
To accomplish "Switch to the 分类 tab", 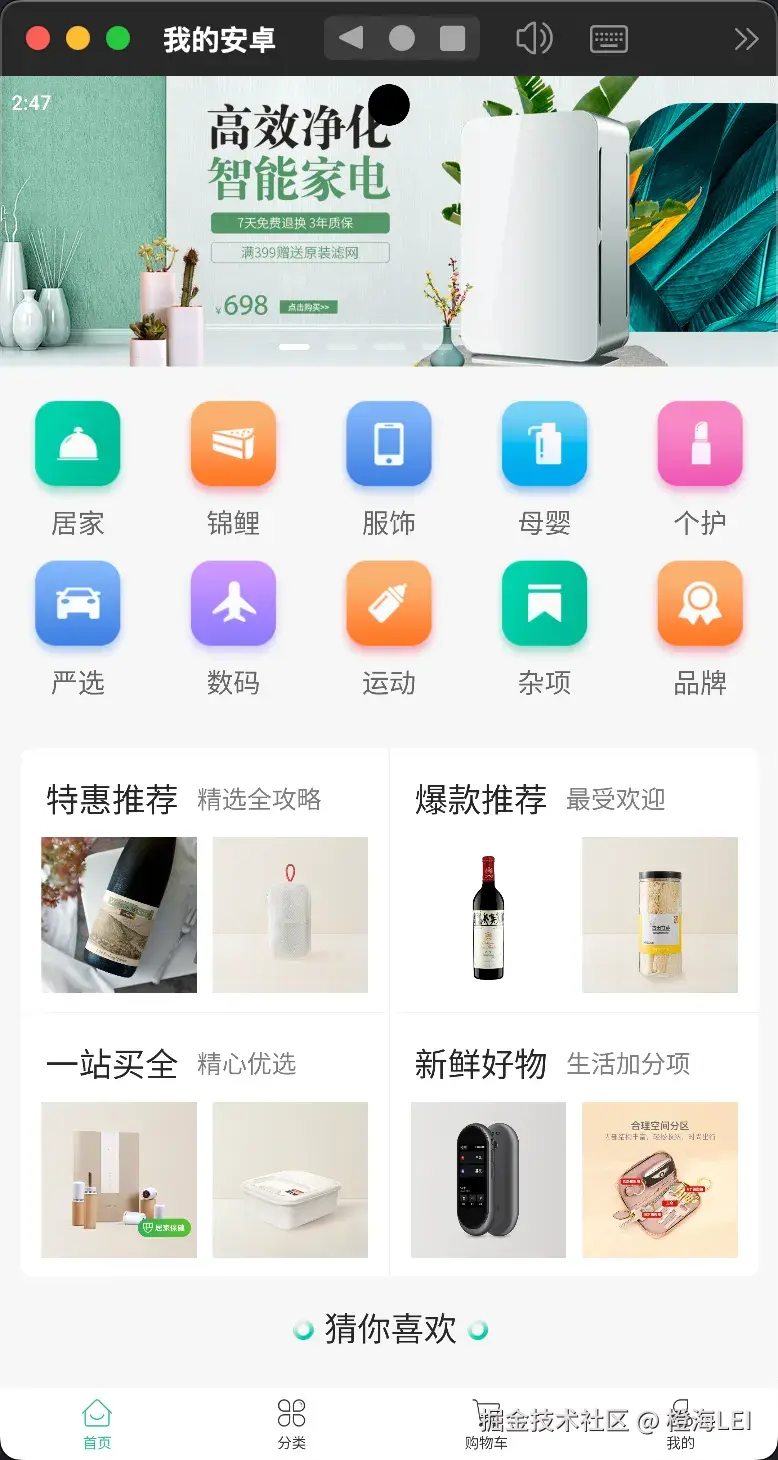I will [x=292, y=1423].
